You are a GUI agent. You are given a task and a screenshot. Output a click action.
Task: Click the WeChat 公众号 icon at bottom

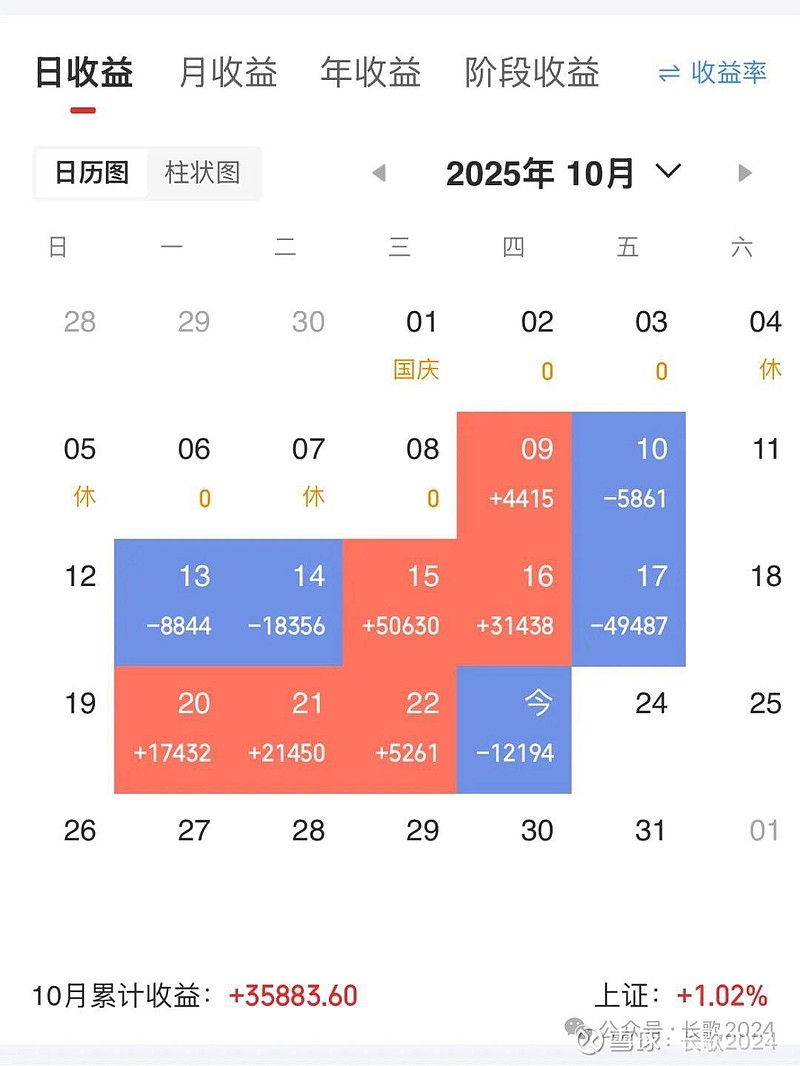pos(573,1025)
